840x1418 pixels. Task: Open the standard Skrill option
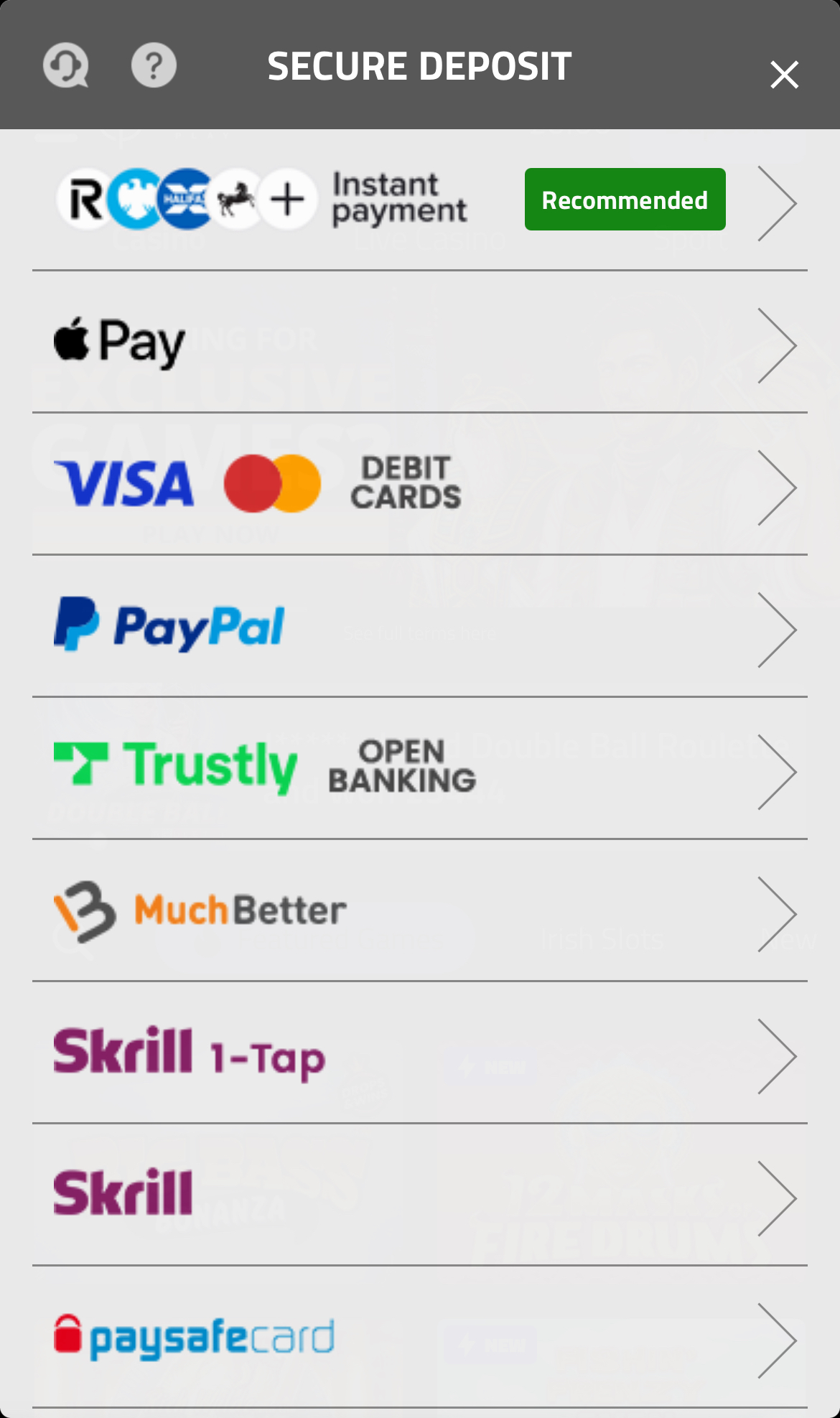pos(419,1196)
